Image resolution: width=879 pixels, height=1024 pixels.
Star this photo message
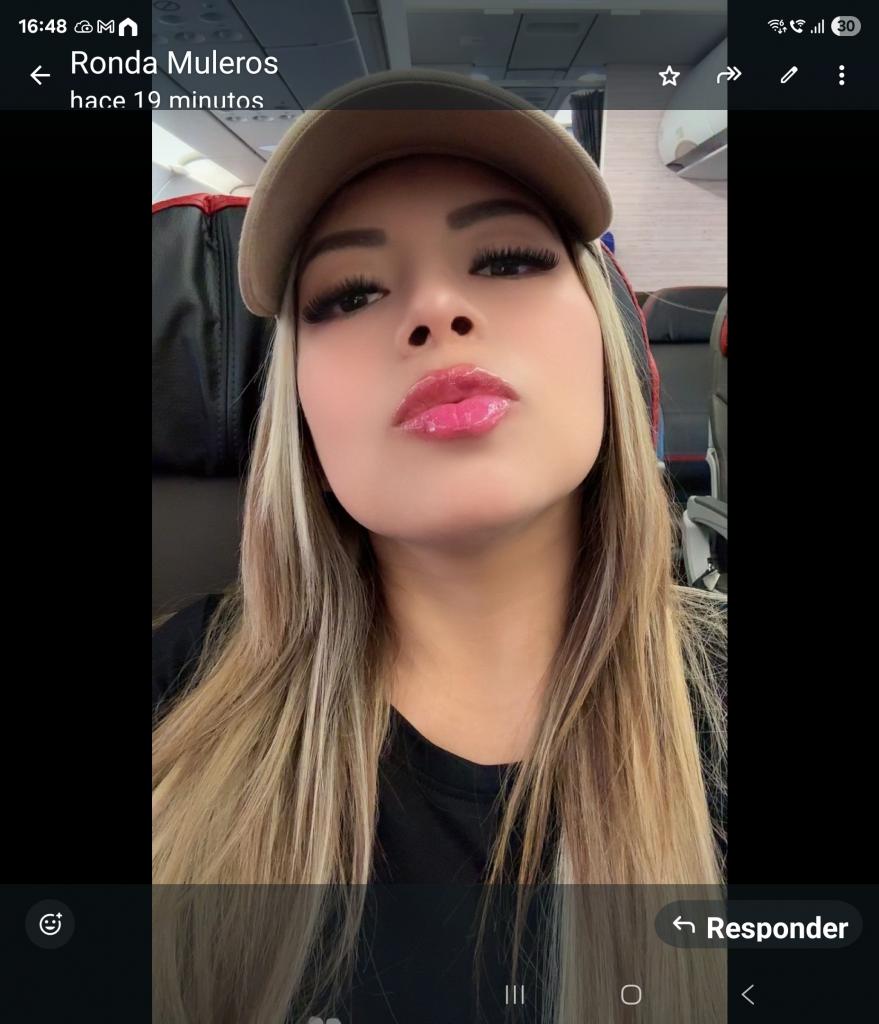[669, 76]
